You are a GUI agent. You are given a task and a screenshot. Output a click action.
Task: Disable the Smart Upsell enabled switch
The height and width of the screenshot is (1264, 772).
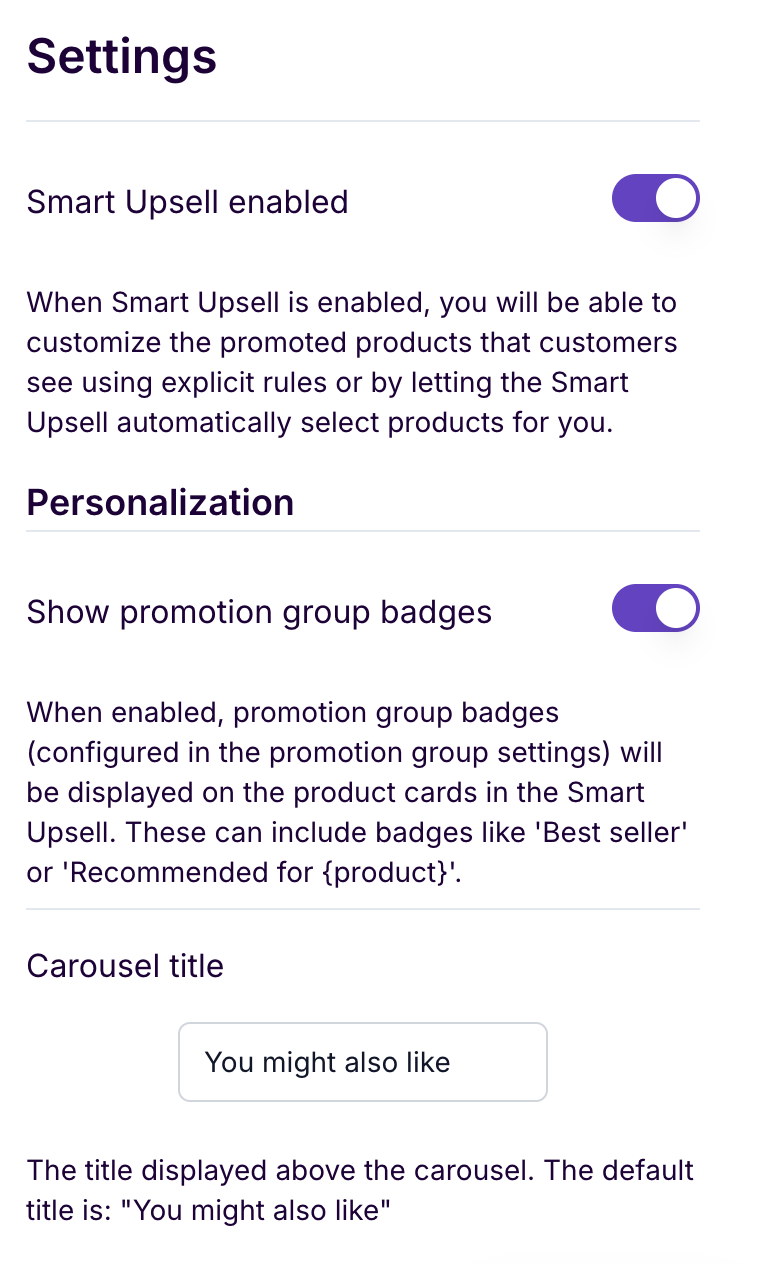[x=655, y=198]
